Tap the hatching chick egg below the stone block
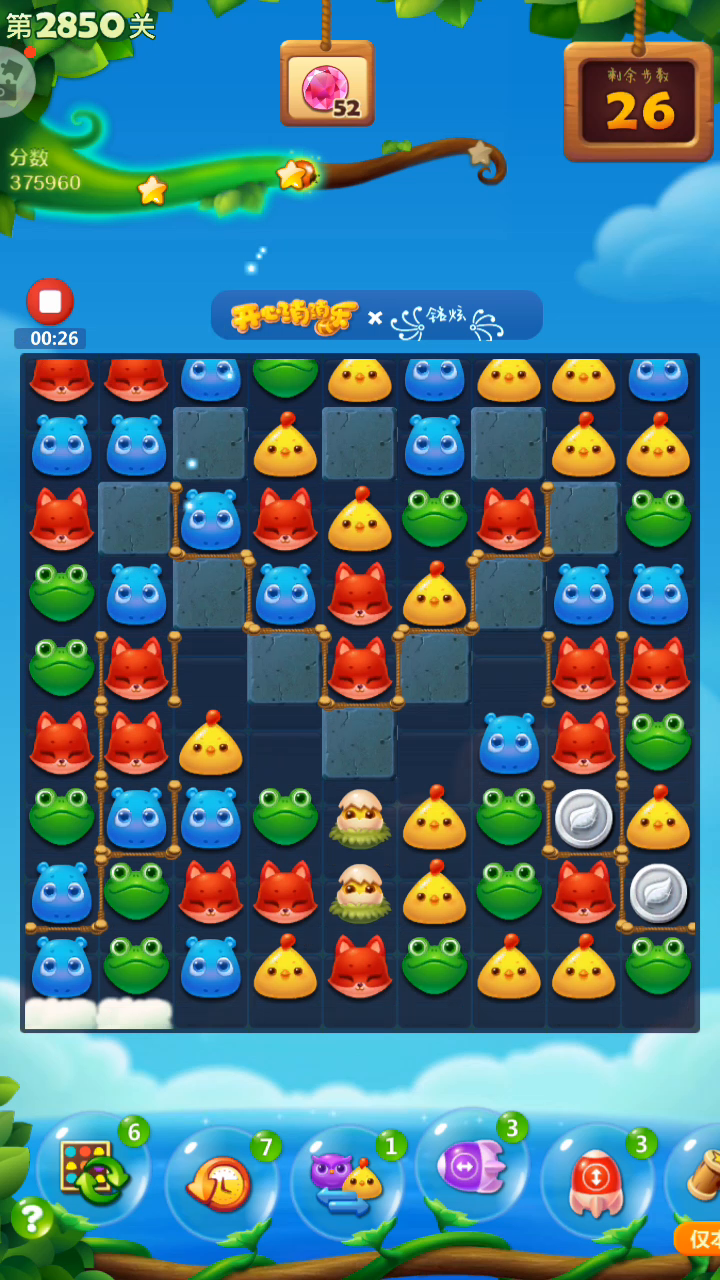The width and height of the screenshot is (720, 1280). 359,817
